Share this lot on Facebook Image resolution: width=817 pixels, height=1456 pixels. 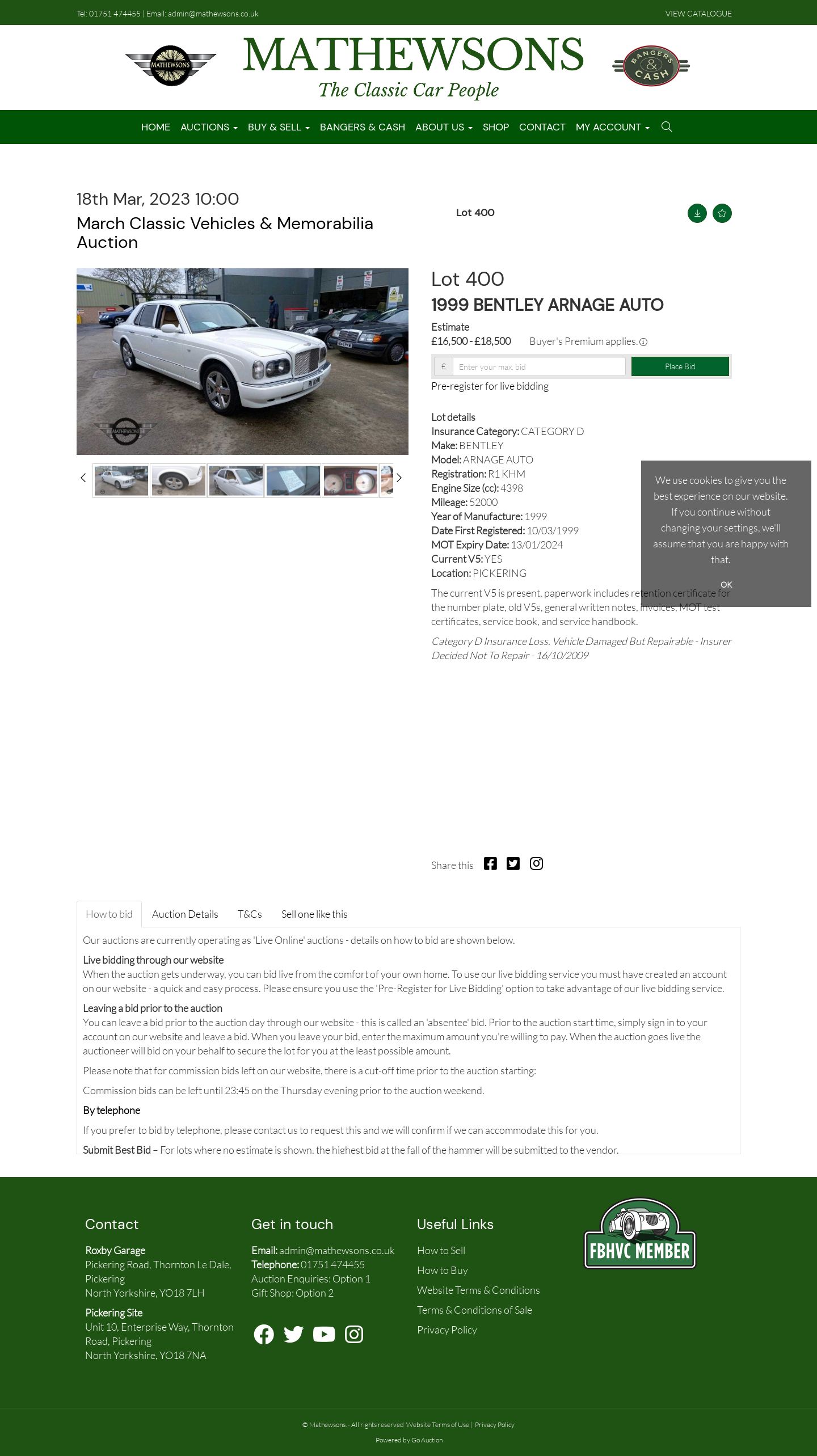pyautogui.click(x=490, y=863)
